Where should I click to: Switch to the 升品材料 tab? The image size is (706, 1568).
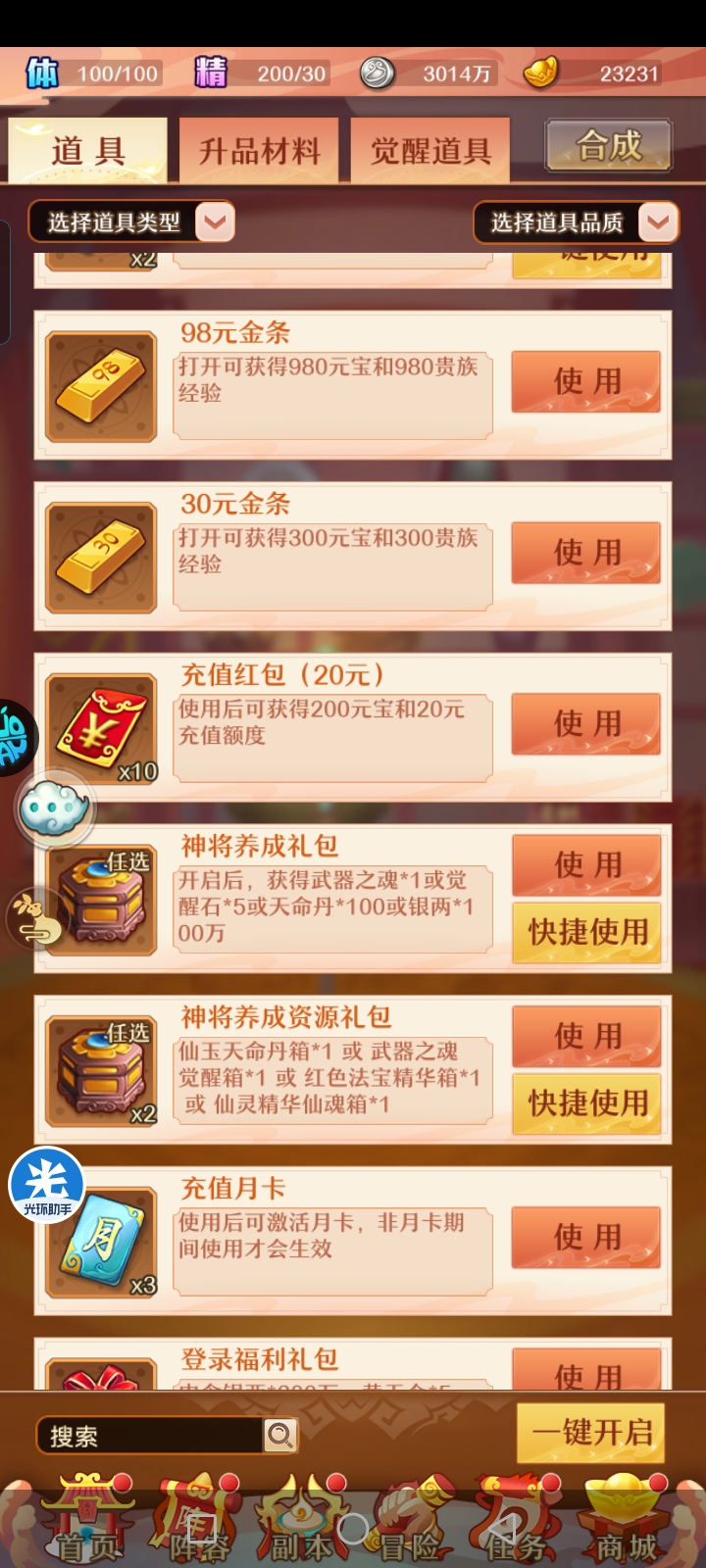[x=259, y=150]
